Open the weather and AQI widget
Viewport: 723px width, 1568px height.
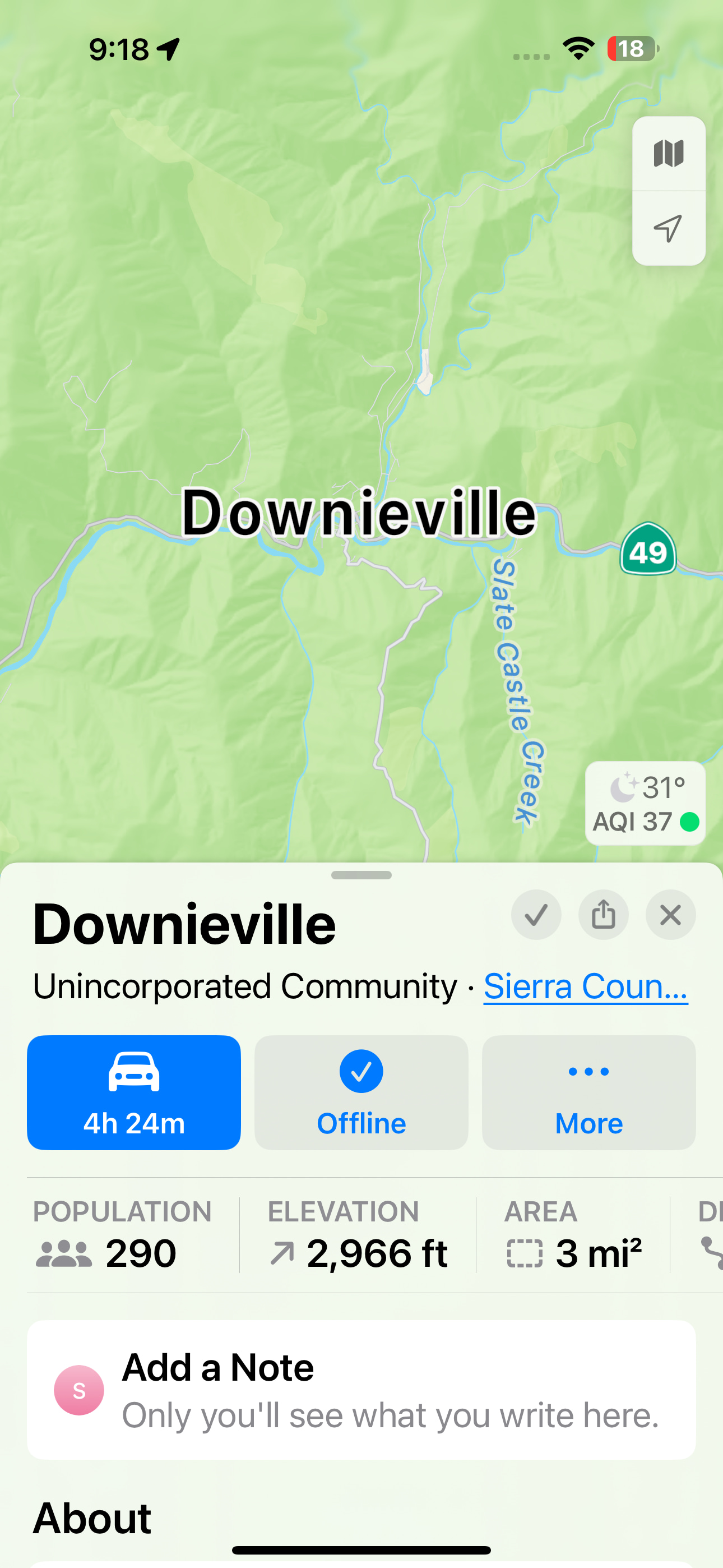pos(645,804)
